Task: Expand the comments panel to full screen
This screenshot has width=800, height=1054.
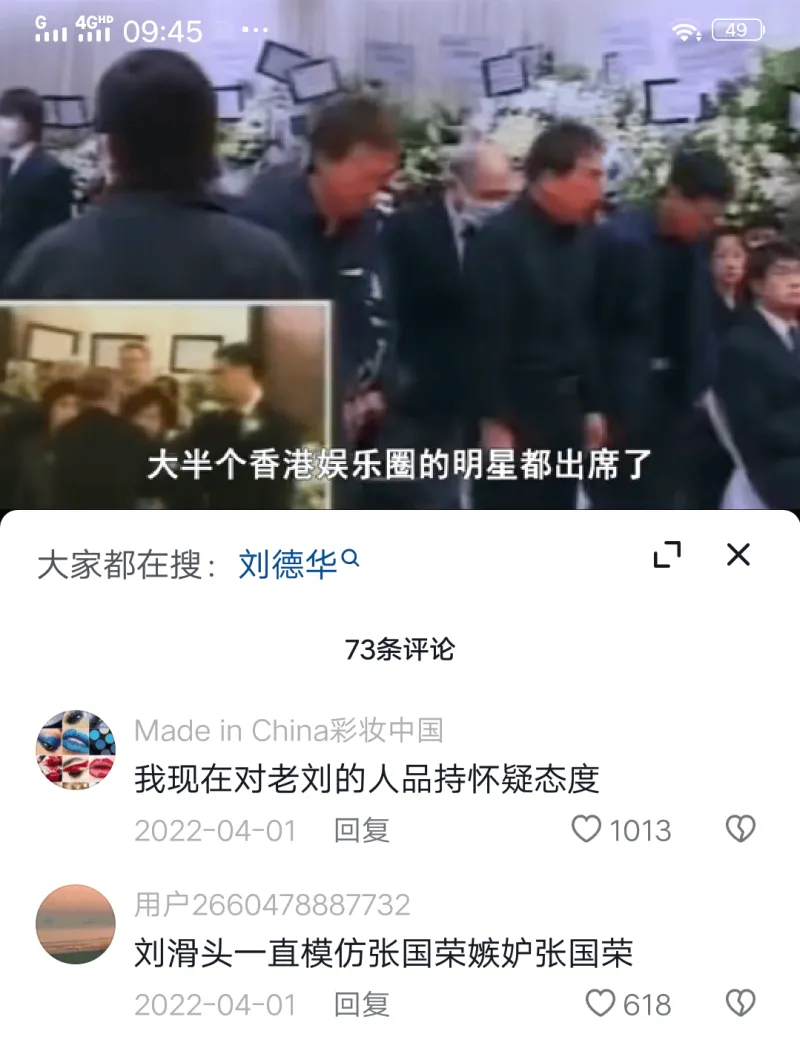Action: pyautogui.click(x=667, y=555)
